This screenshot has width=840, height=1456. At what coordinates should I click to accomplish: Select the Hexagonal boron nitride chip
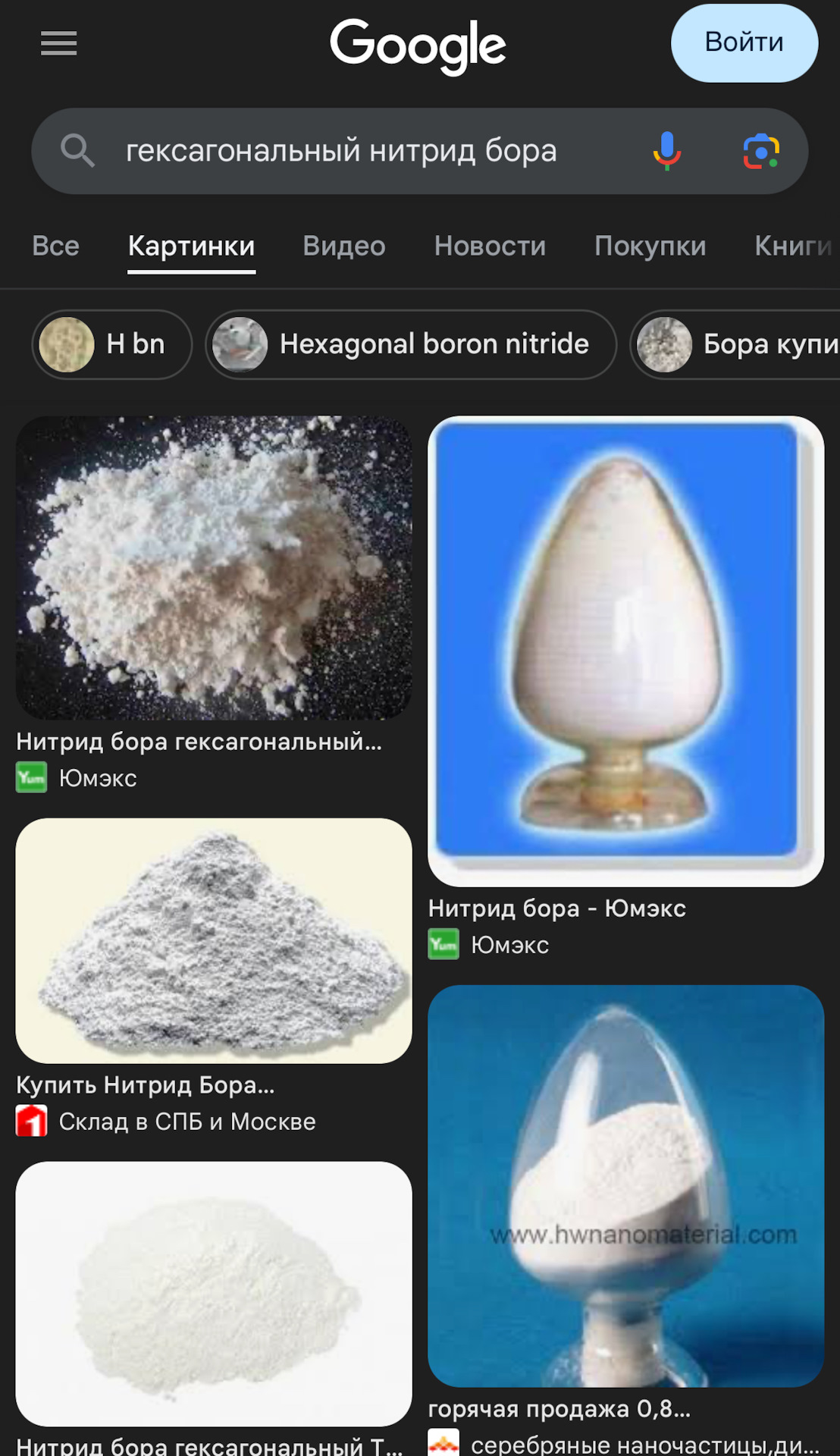click(x=411, y=344)
